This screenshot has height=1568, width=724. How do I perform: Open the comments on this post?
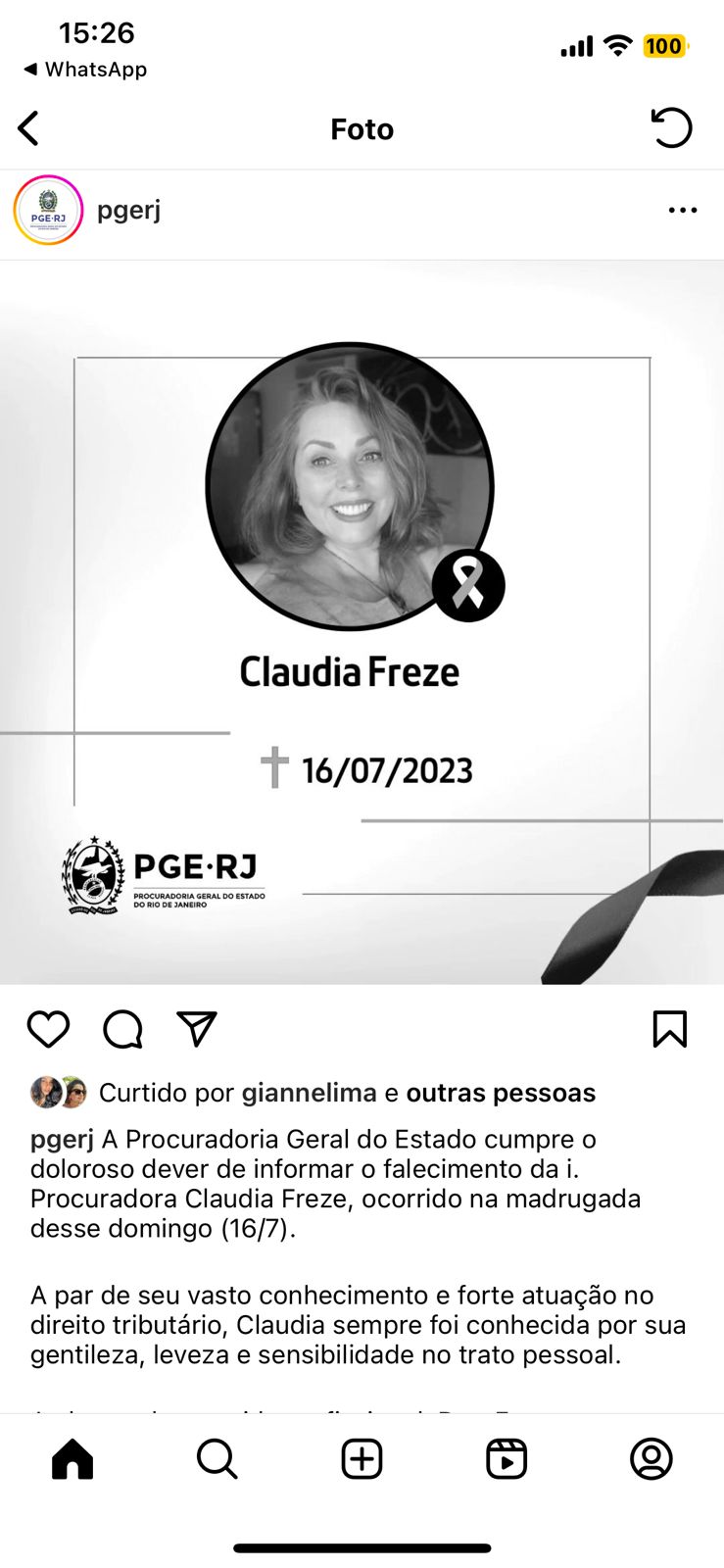pos(122,1029)
